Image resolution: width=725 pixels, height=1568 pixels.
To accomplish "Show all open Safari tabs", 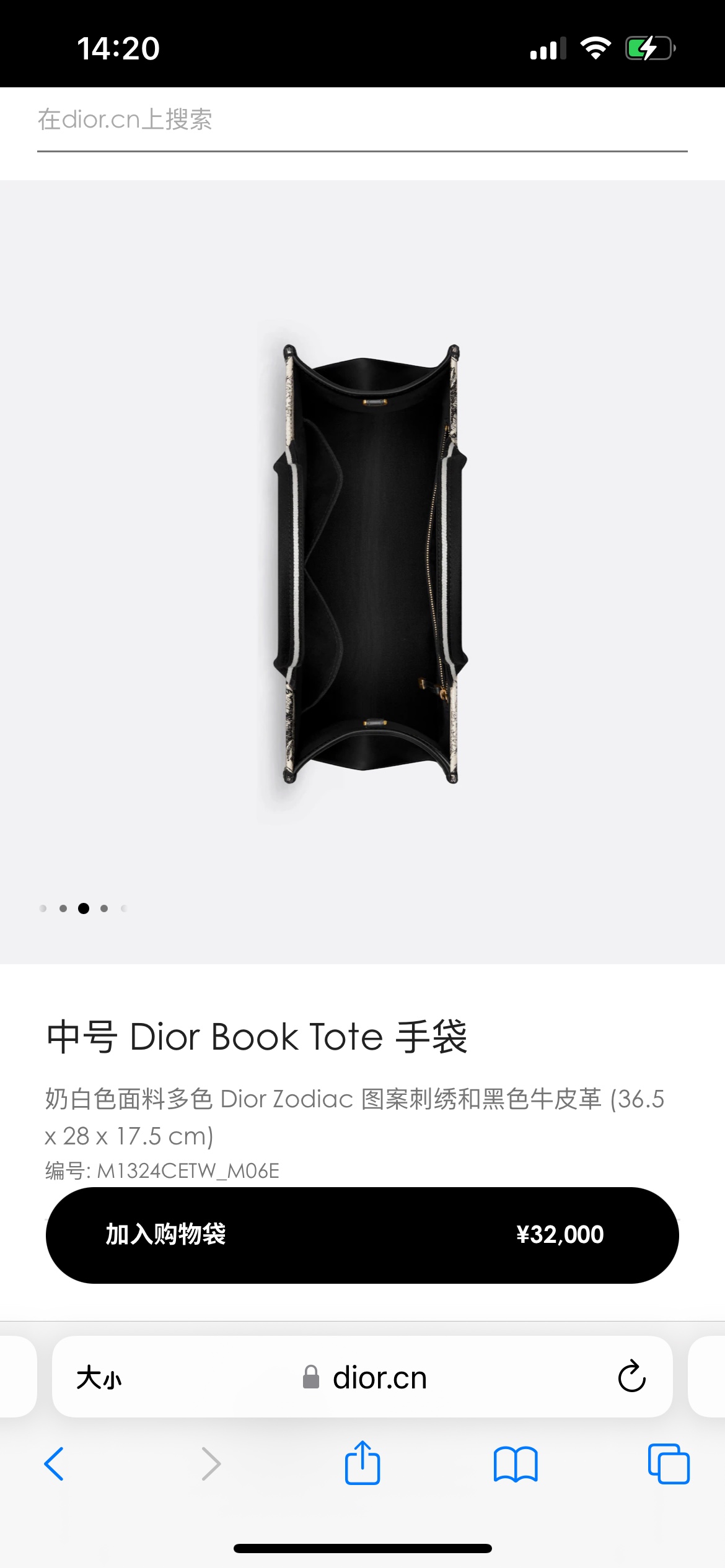I will (669, 1464).
